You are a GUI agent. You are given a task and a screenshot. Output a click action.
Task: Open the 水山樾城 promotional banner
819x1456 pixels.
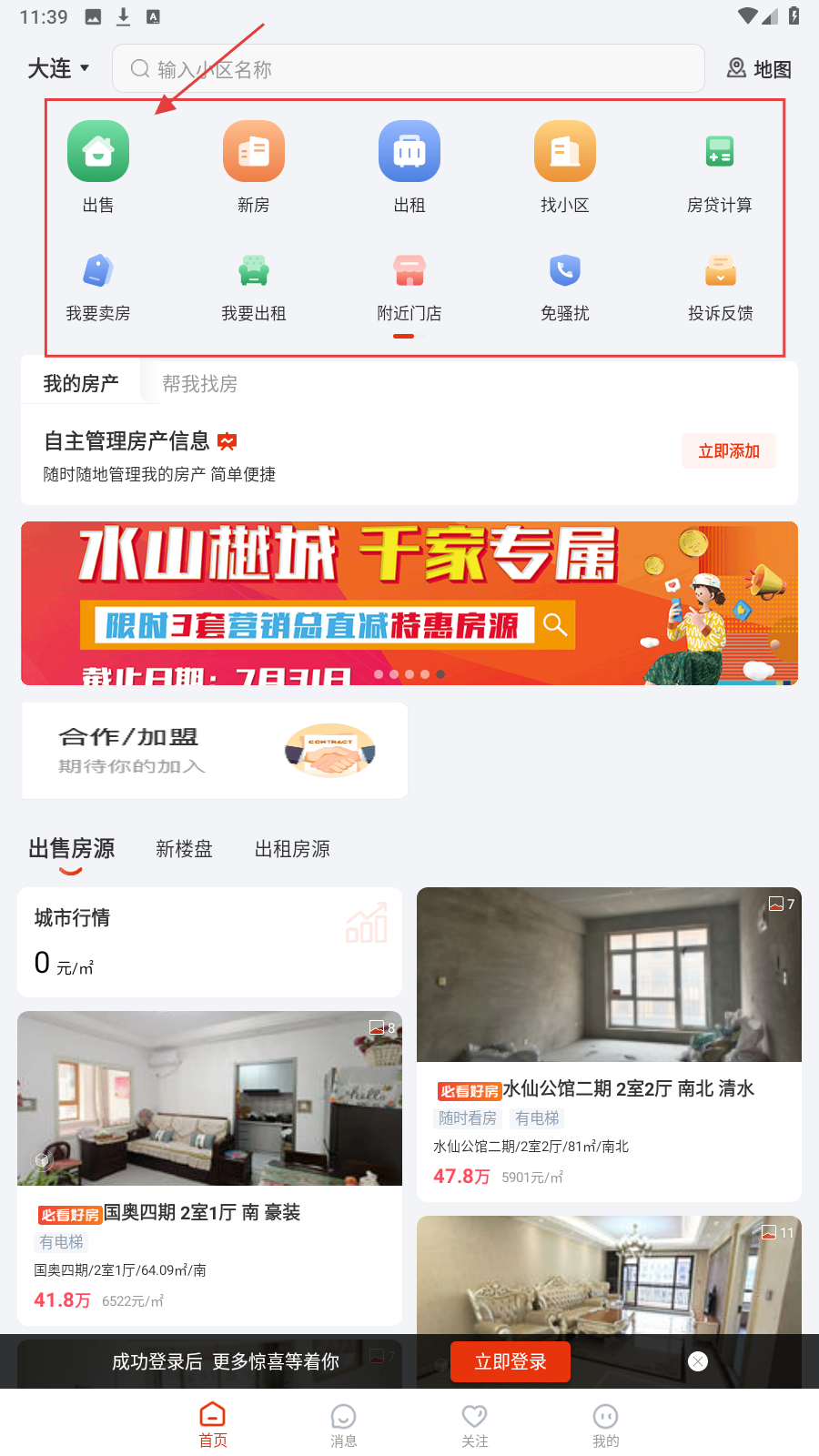409,602
